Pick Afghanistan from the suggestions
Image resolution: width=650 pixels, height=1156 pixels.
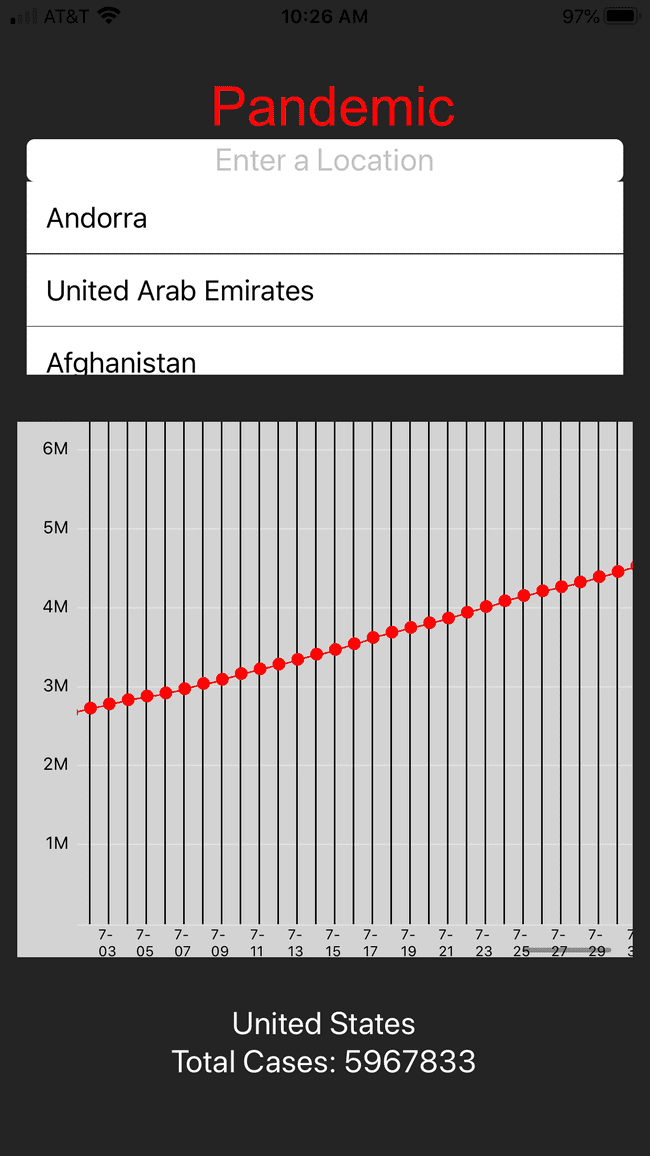coord(324,358)
